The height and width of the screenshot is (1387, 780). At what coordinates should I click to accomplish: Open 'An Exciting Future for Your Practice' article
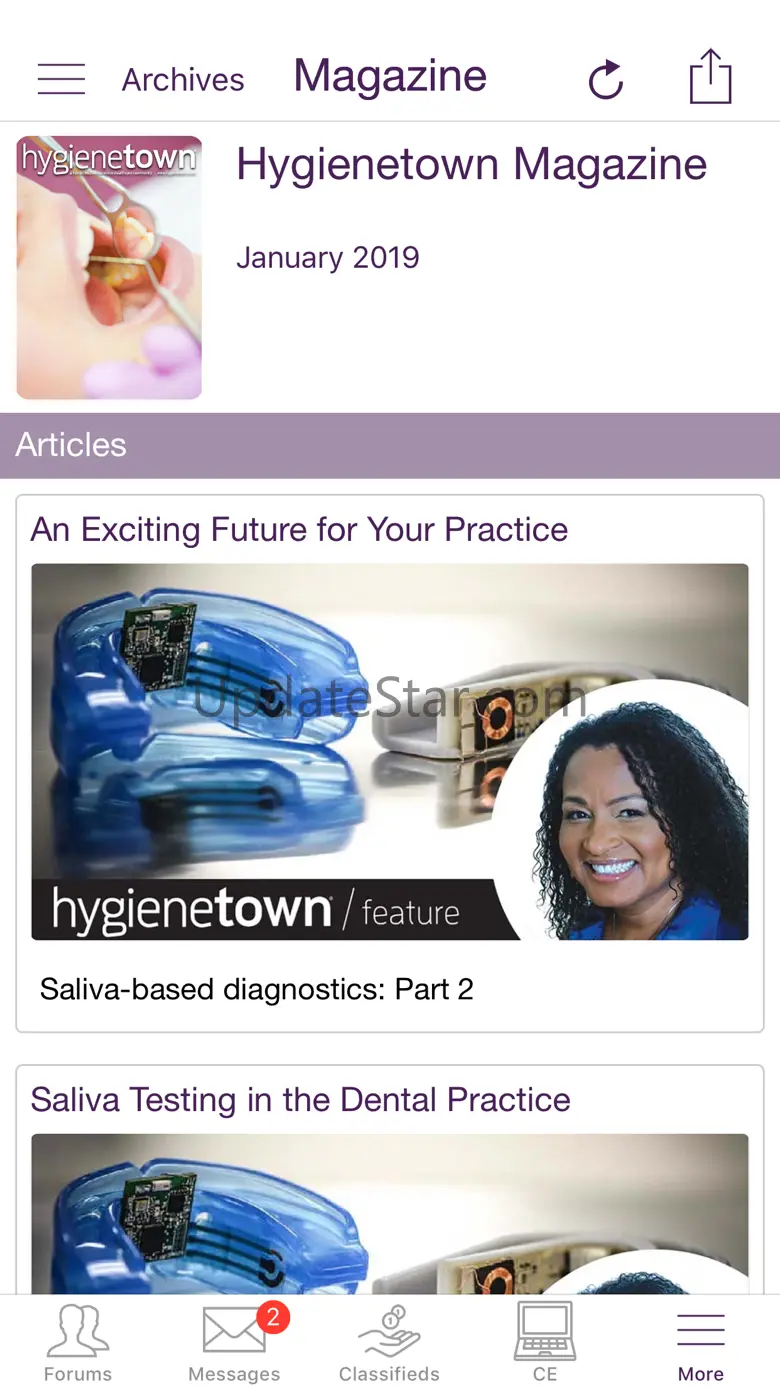pyautogui.click(x=390, y=764)
